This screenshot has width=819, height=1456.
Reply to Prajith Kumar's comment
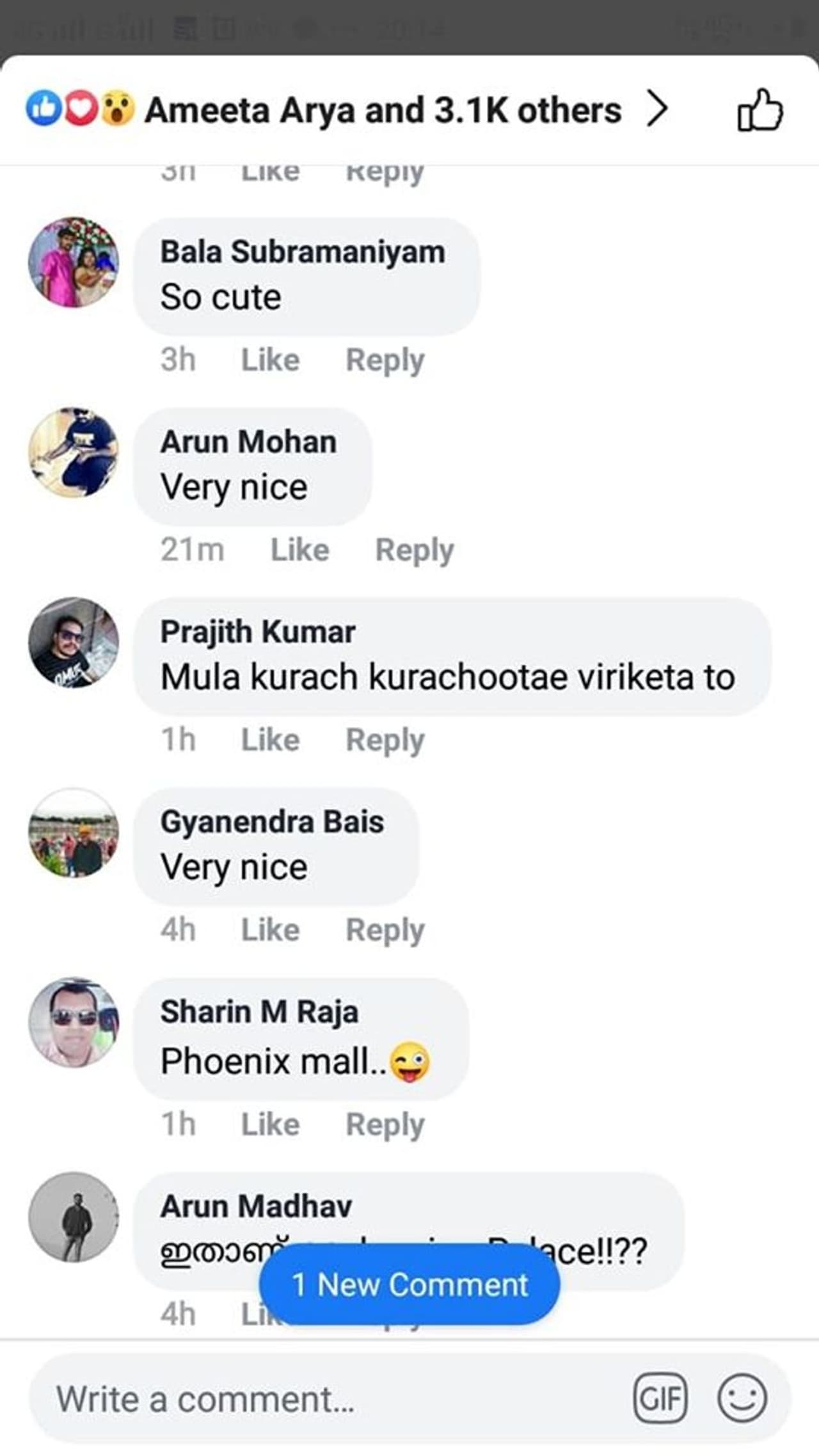385,740
